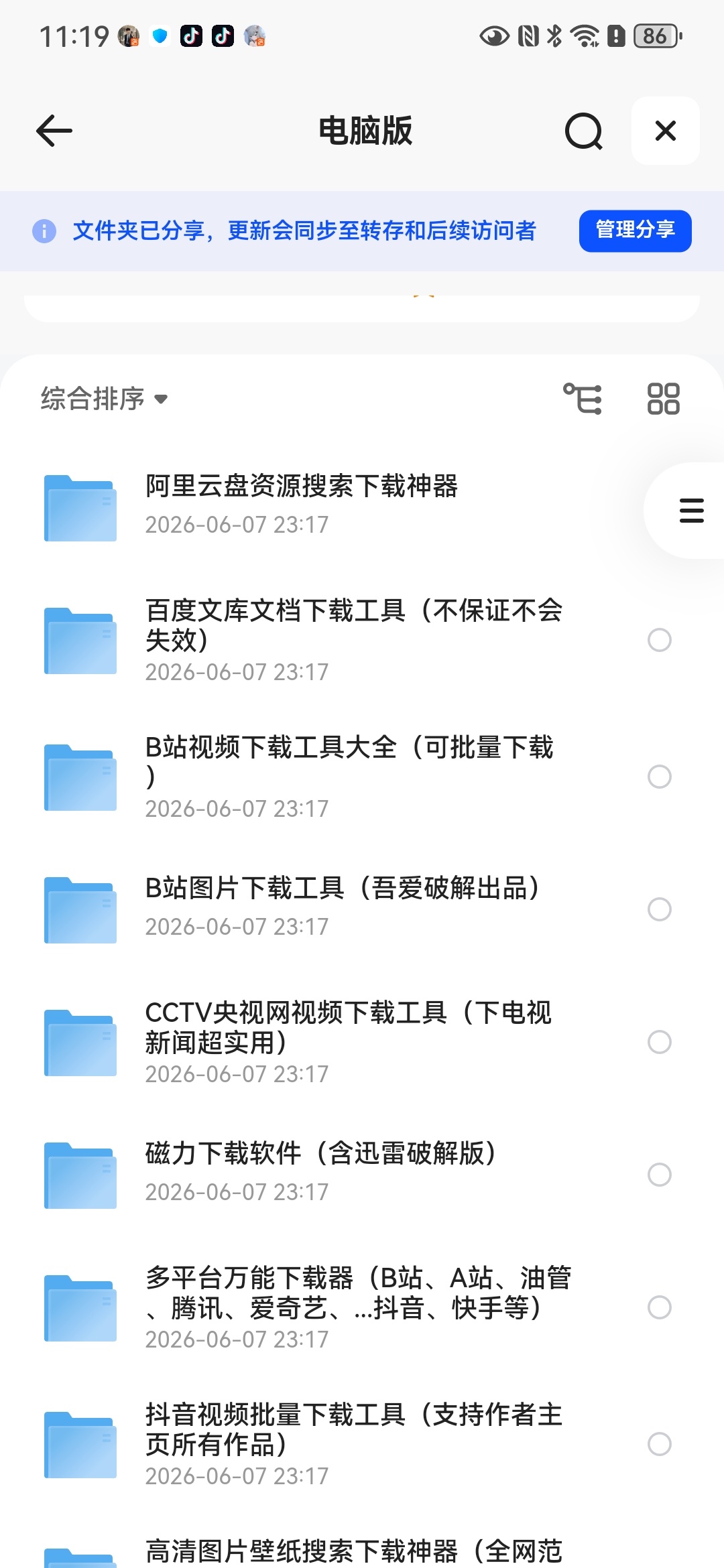724x1568 pixels.
Task: Select the 百度文库文档下载工具 checkbox
Action: click(660, 640)
